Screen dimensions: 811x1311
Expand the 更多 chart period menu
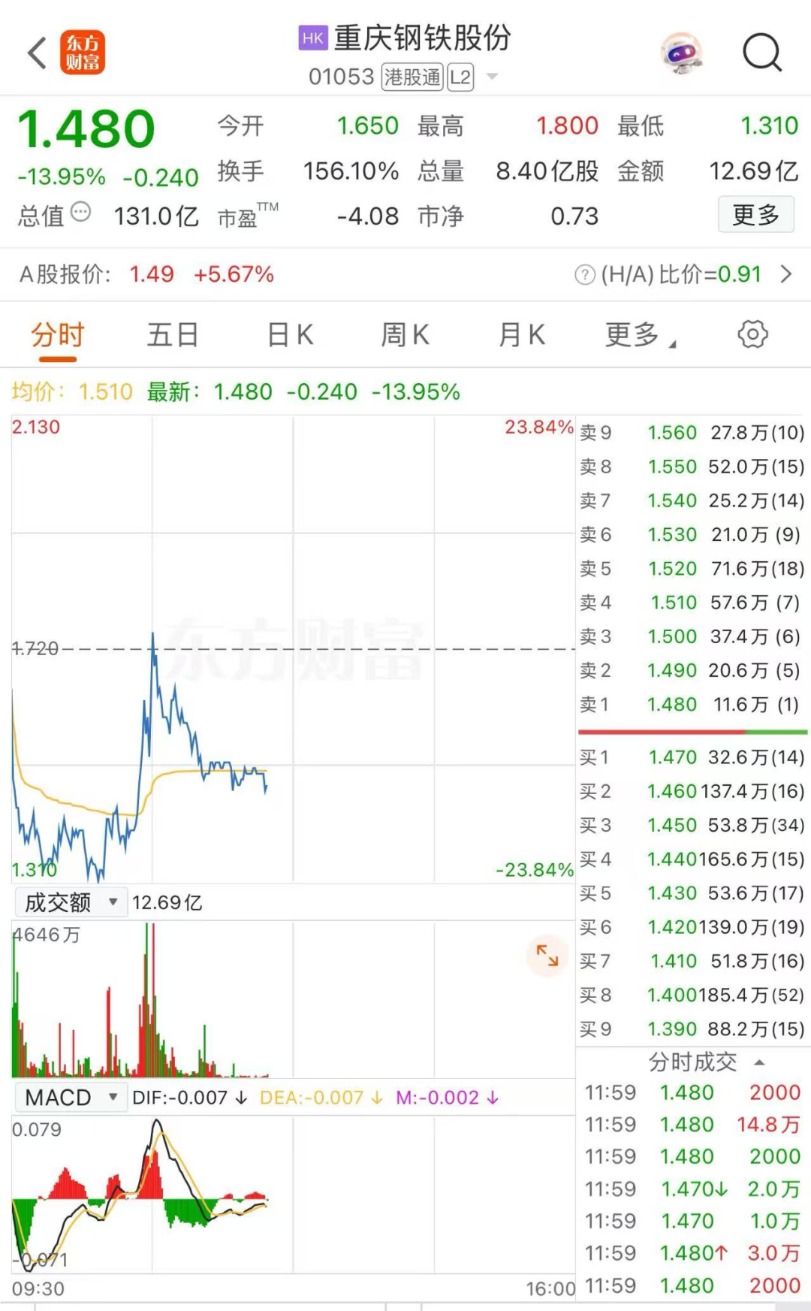(640, 335)
